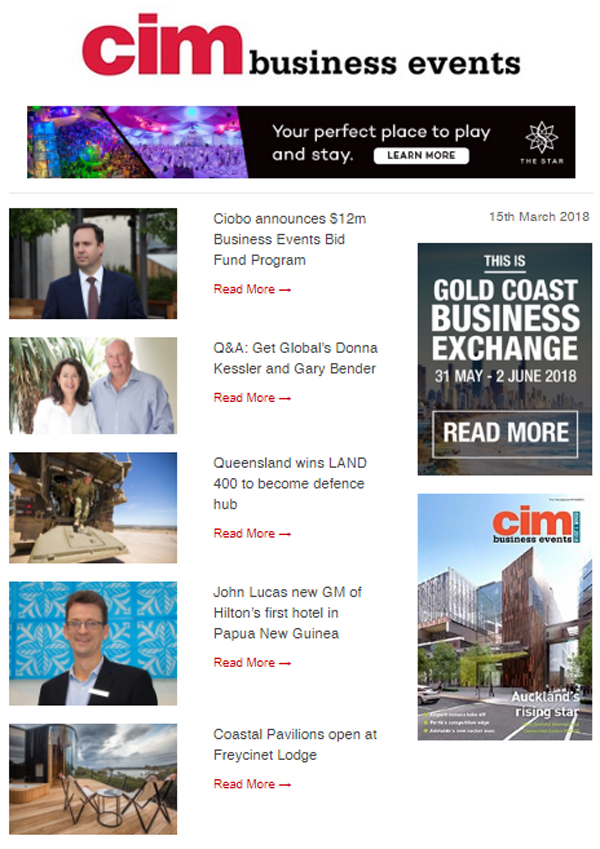Open Read More for Donna Kessler Q&A
The image size is (600, 849).
(x=252, y=398)
